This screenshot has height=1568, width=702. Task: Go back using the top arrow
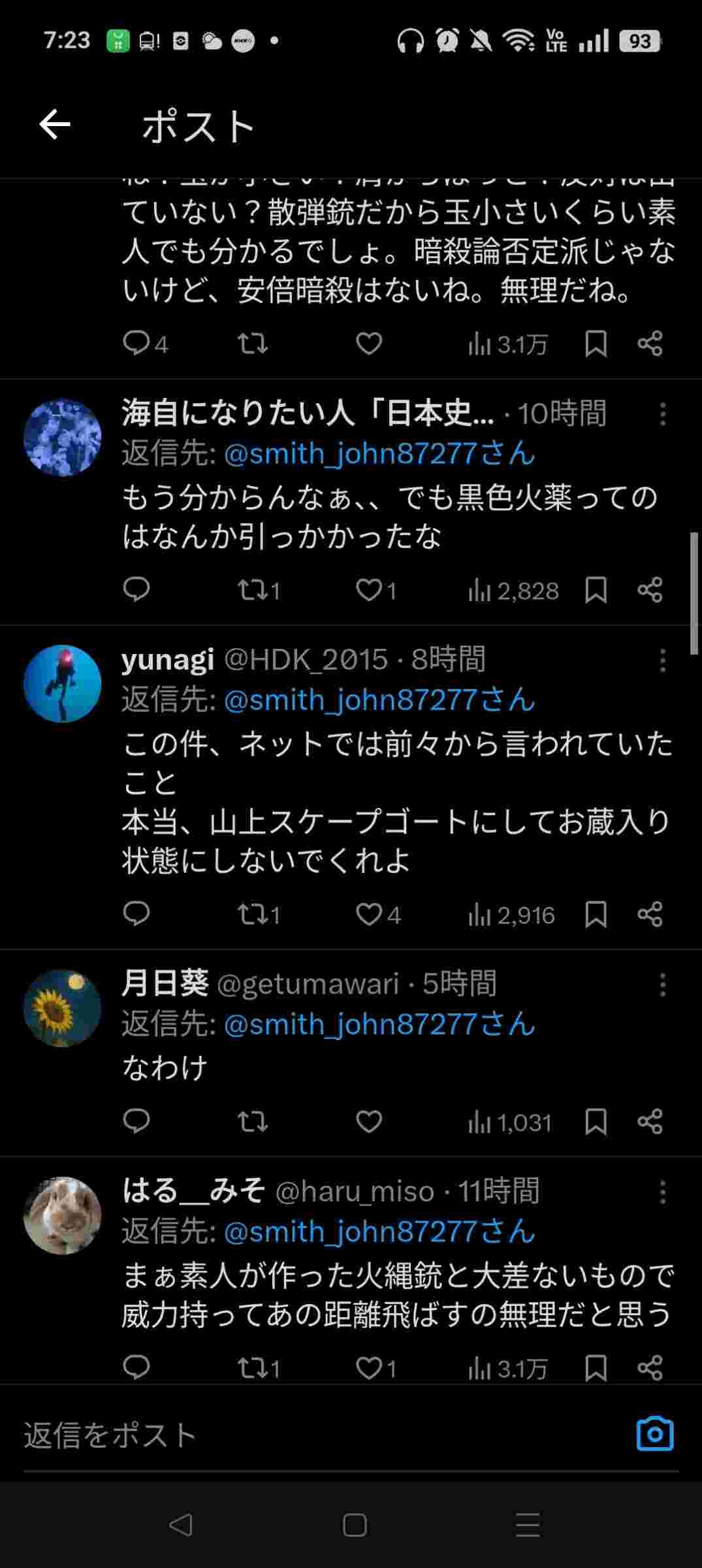tap(55, 125)
